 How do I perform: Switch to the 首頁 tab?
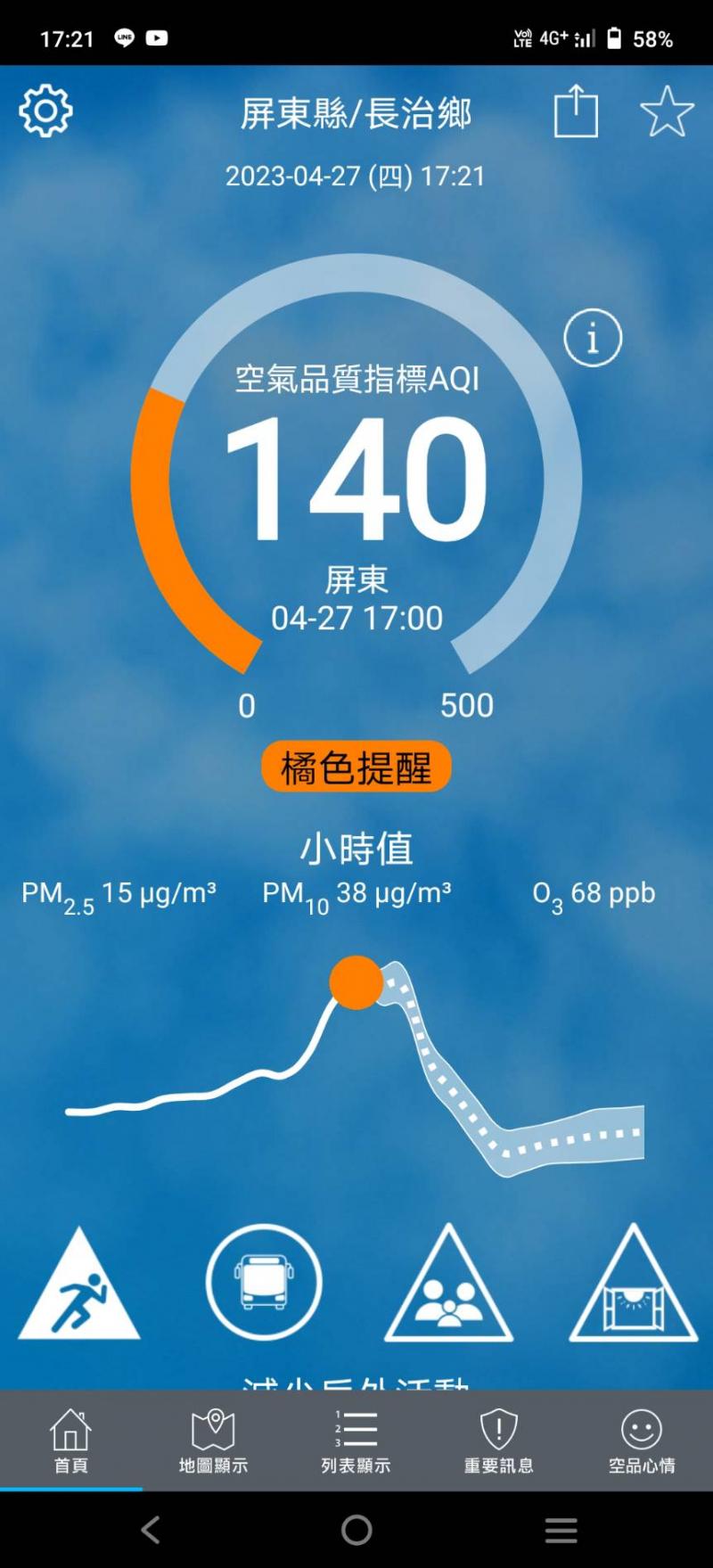(71, 1441)
